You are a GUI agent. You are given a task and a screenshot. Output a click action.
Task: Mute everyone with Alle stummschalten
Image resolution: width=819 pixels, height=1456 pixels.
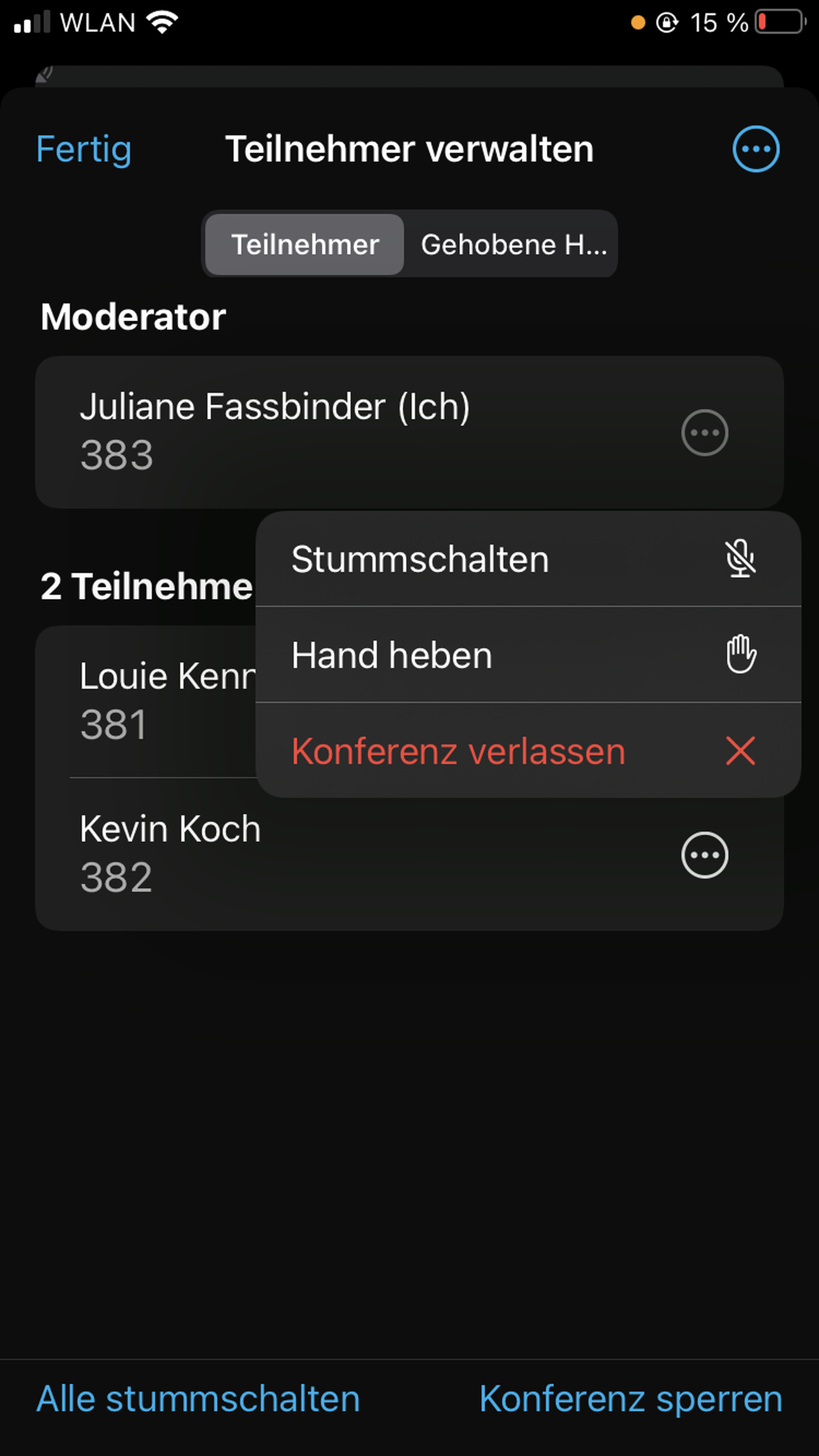click(x=198, y=1400)
